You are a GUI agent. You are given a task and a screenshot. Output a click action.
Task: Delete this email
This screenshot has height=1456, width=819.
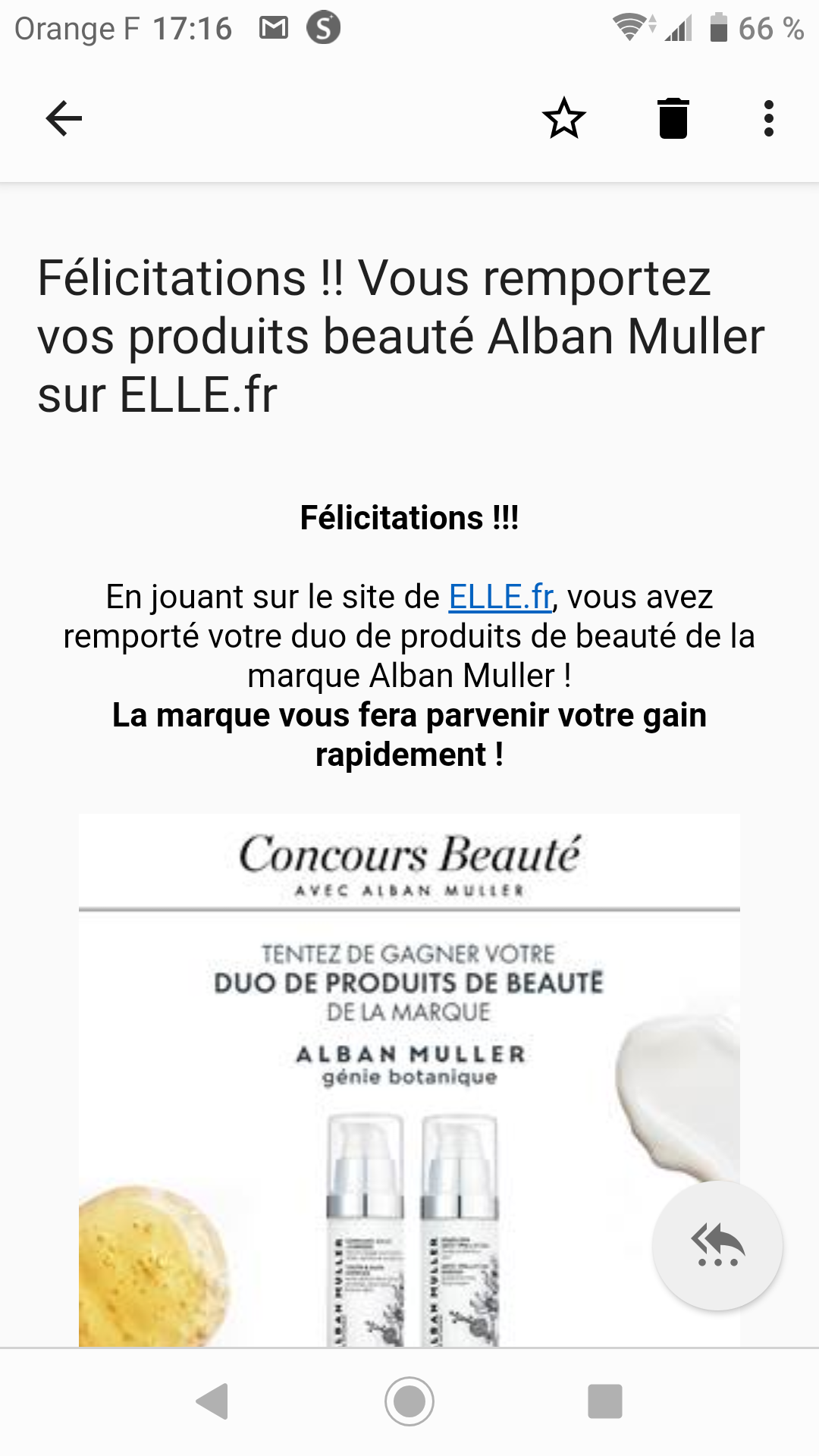(x=673, y=118)
